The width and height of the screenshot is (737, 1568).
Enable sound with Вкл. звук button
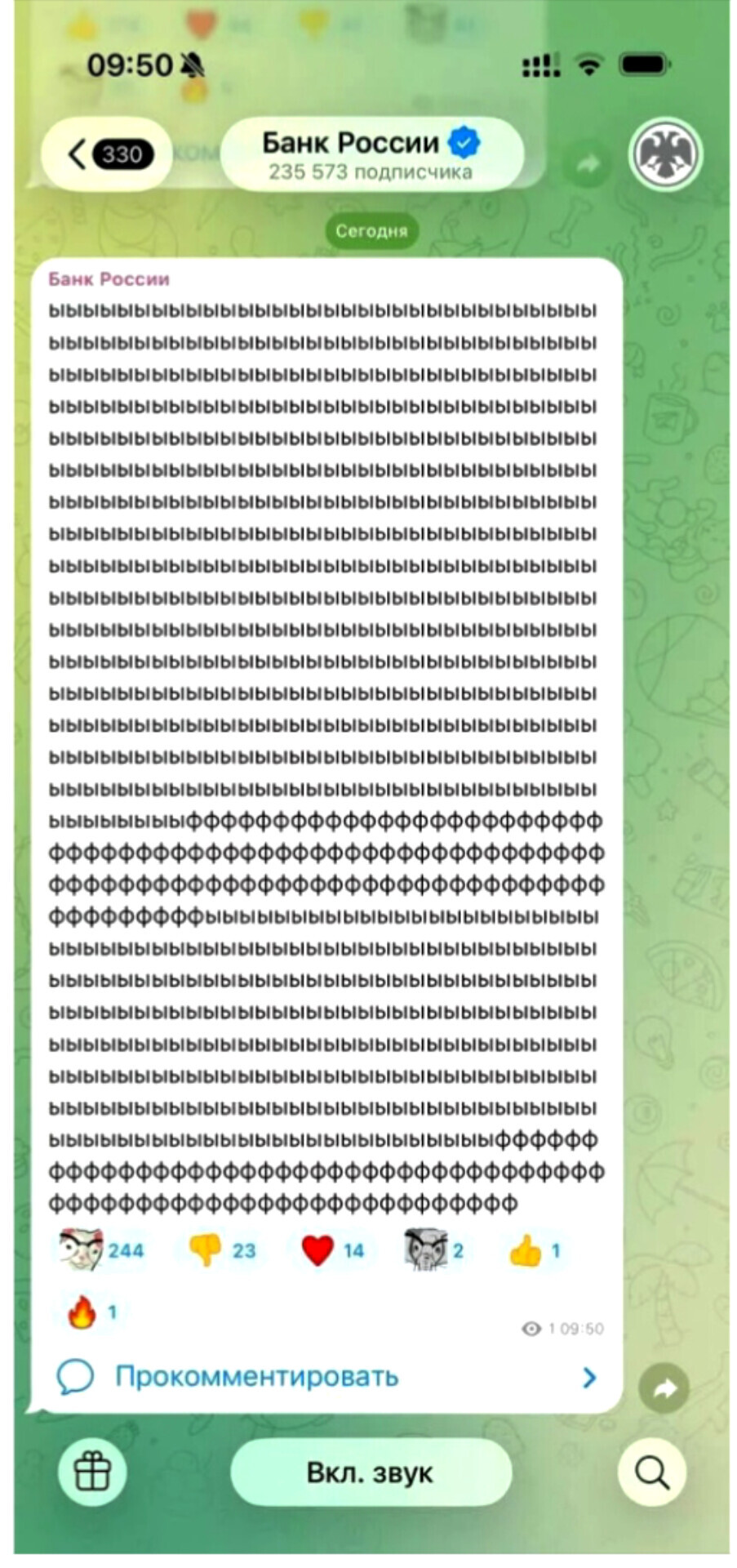tap(371, 1472)
